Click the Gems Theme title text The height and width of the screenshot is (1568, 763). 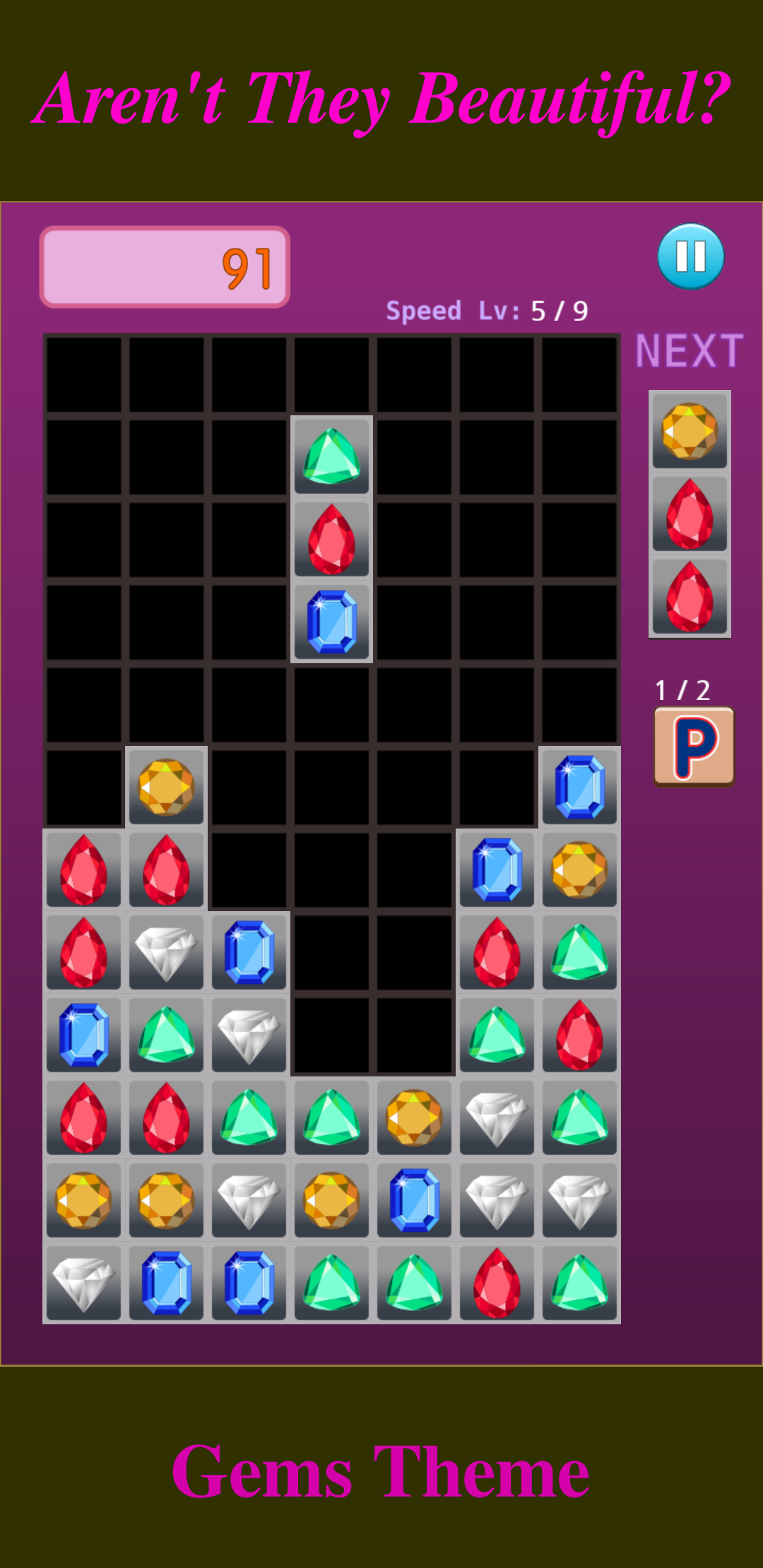381,1473
